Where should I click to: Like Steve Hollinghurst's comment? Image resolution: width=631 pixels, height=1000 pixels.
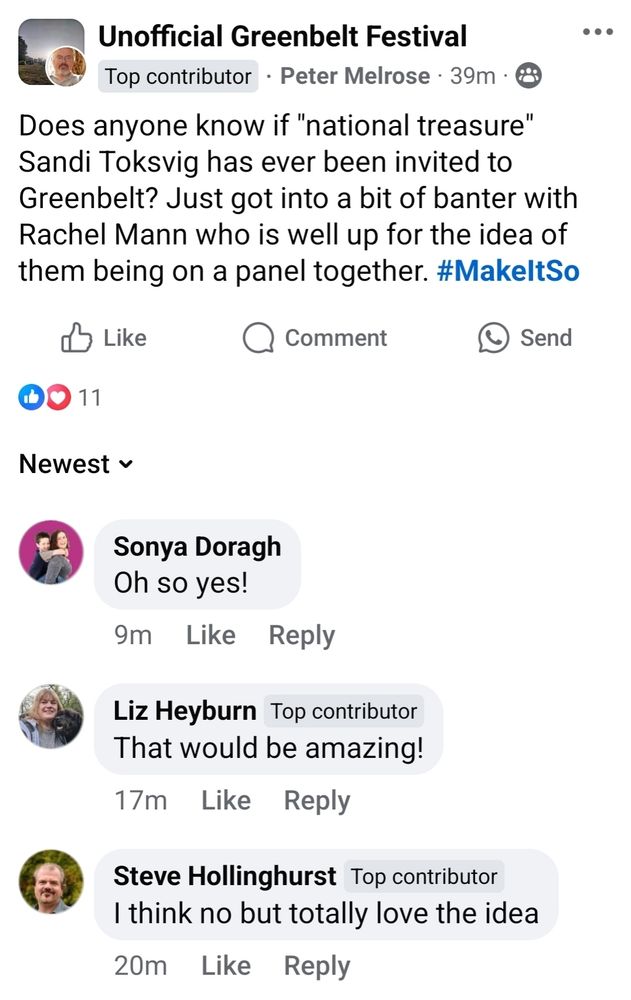coord(225,965)
